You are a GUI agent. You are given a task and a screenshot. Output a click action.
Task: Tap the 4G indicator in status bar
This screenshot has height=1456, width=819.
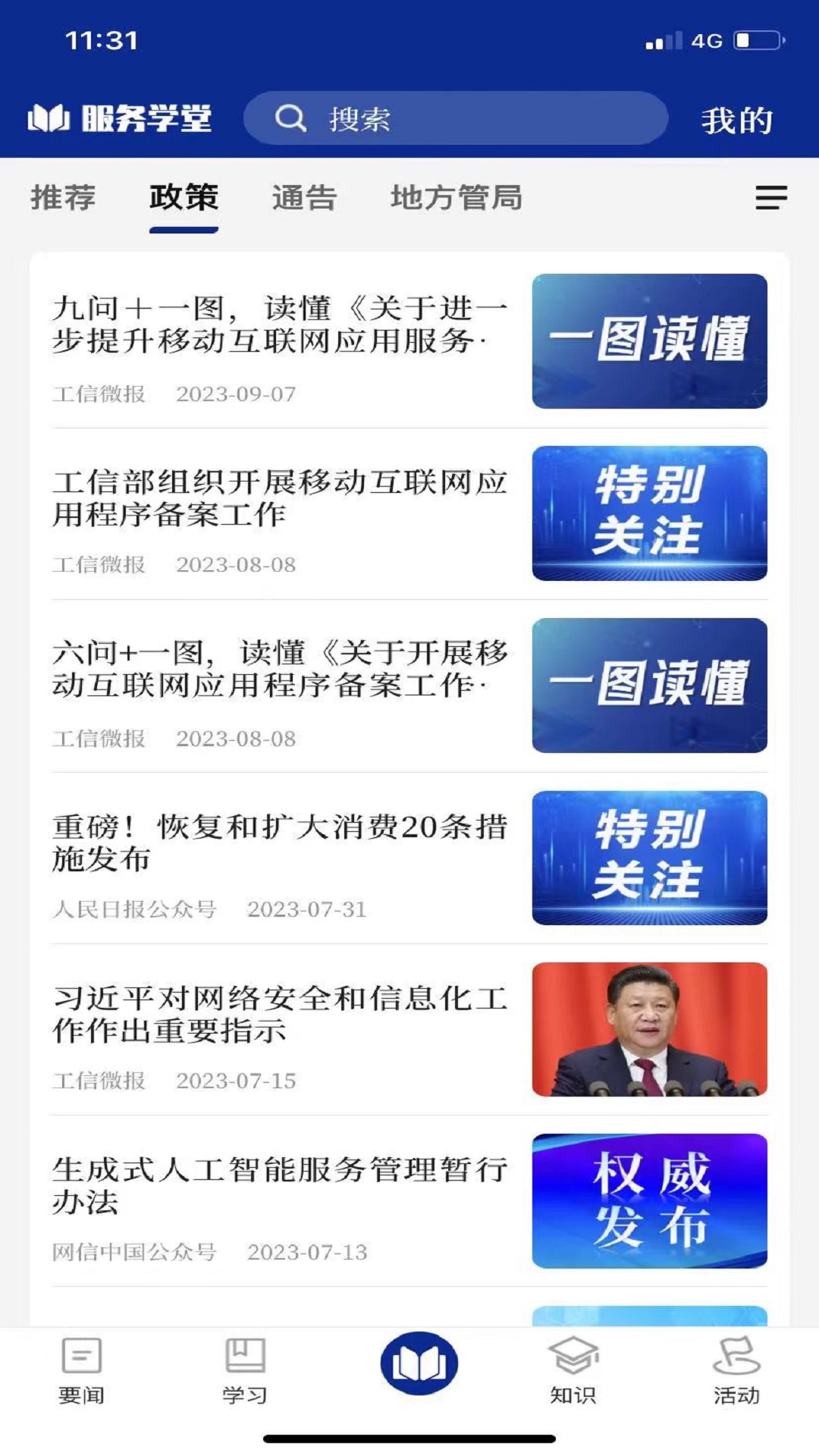708,42
